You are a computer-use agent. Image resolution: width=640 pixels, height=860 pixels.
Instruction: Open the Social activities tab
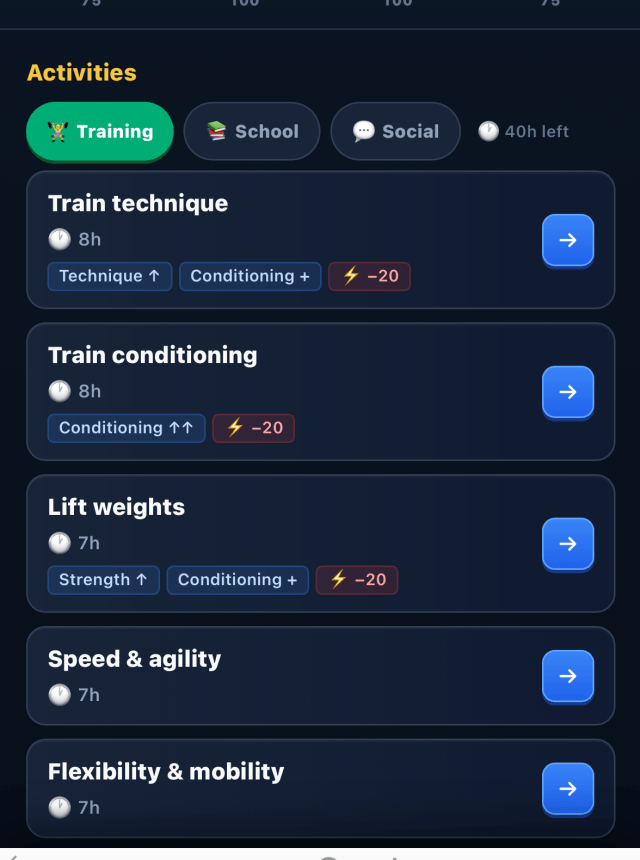pos(395,132)
